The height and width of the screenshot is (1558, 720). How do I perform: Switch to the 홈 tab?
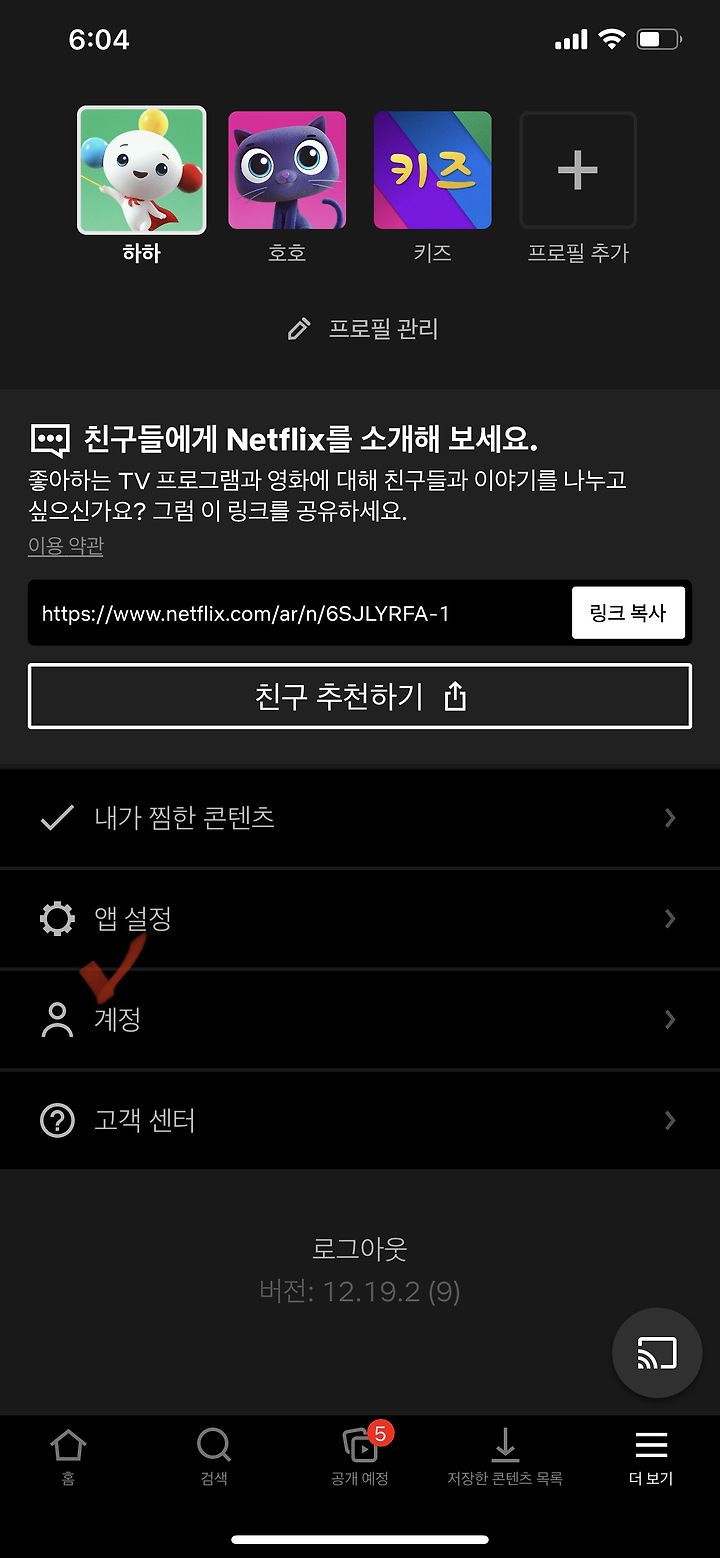click(x=68, y=1457)
